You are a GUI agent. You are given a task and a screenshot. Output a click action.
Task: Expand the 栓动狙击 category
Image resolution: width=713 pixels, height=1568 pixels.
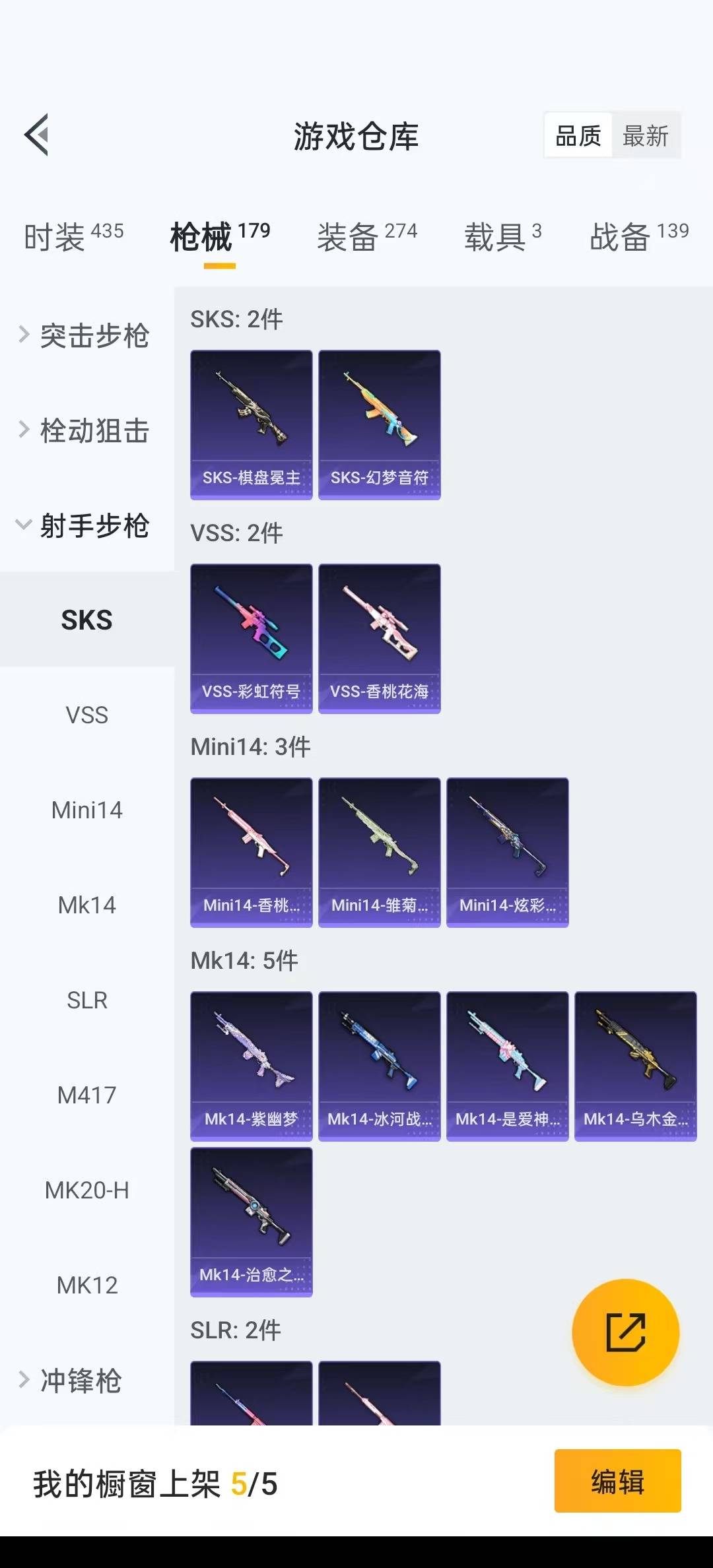[x=86, y=430]
